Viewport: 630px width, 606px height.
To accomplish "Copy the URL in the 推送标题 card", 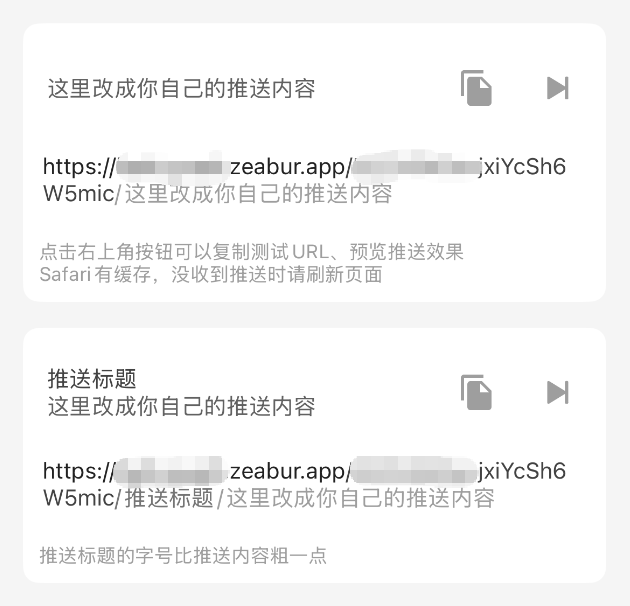I will pos(477,392).
